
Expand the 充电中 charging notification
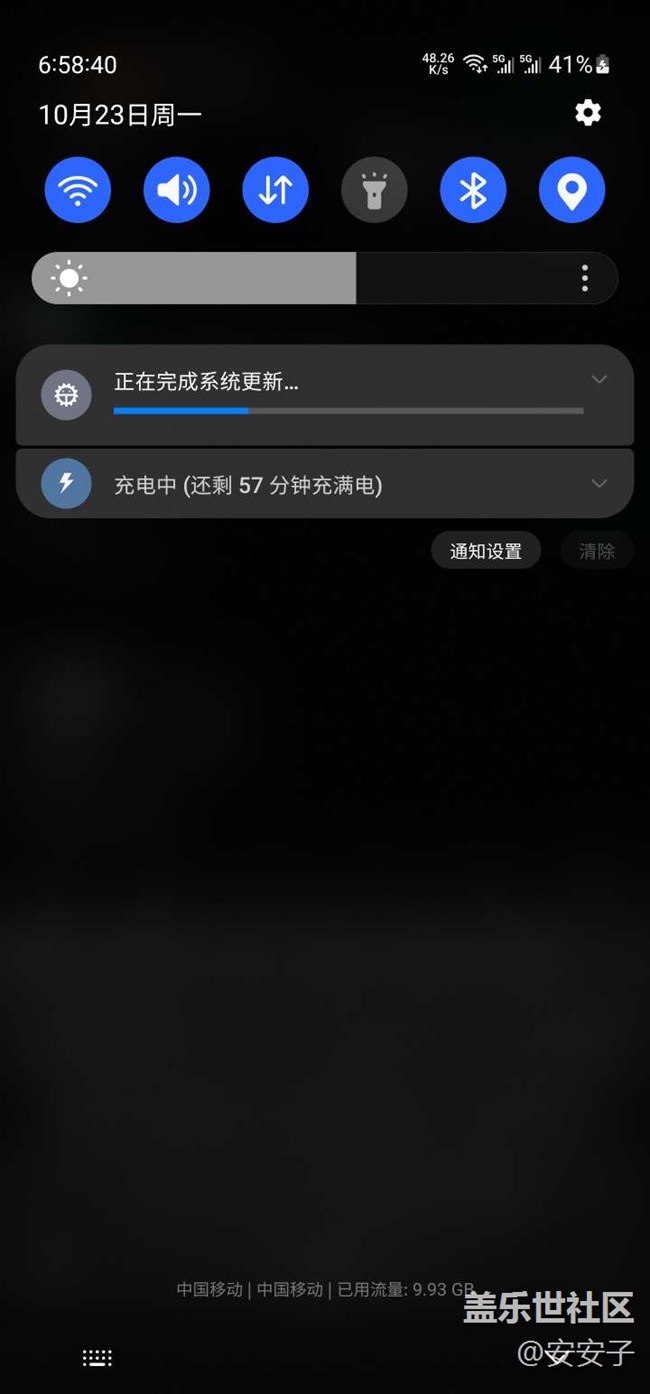[x=599, y=484]
